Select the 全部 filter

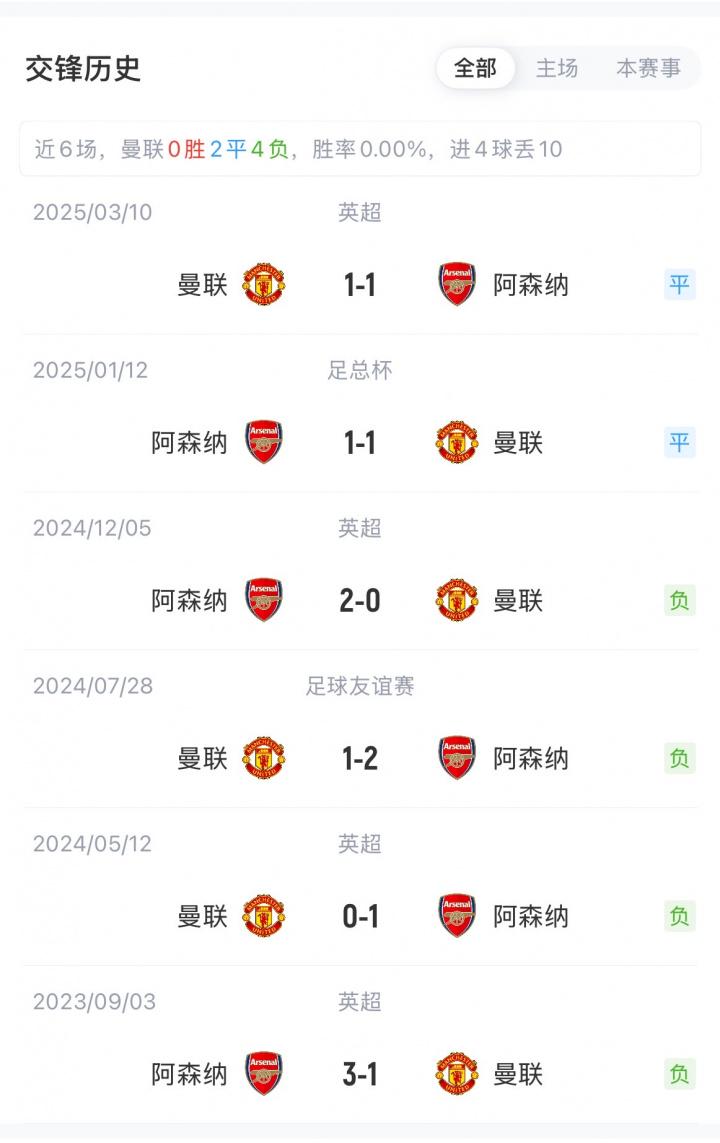tap(476, 68)
